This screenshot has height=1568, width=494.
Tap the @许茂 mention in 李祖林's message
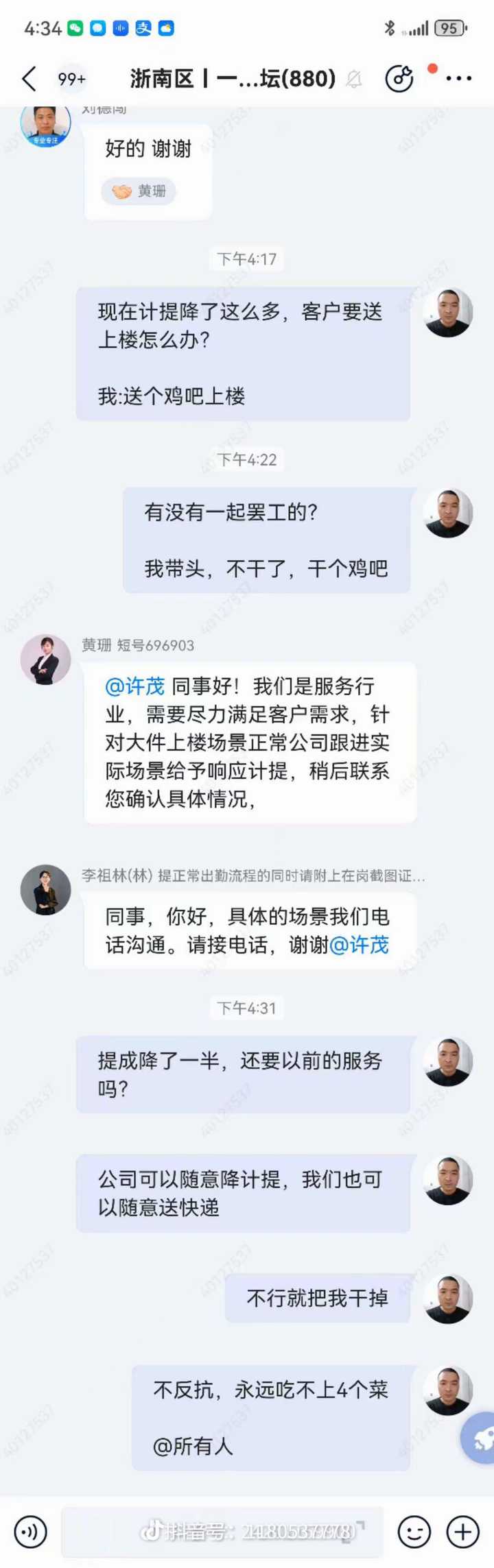click(x=359, y=945)
